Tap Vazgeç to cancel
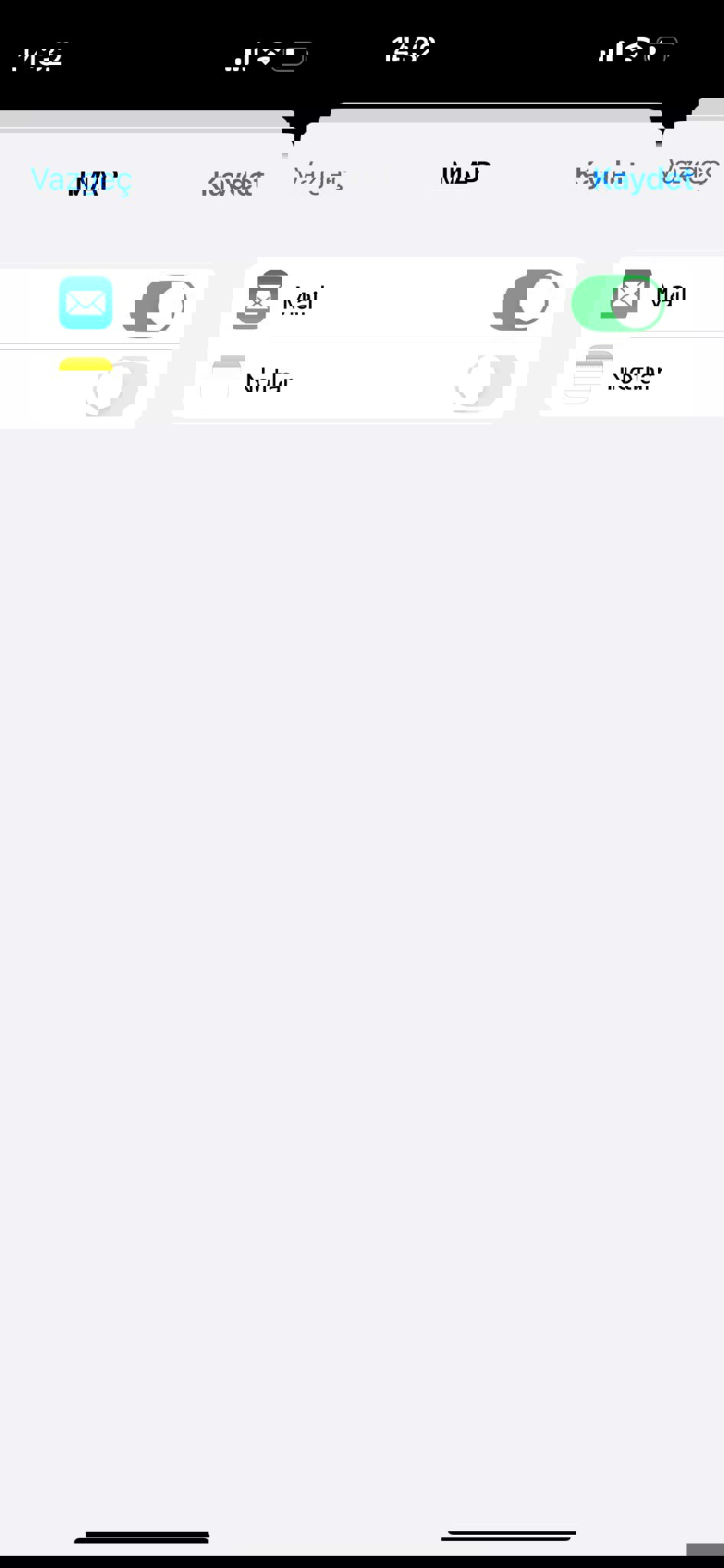 (81, 181)
